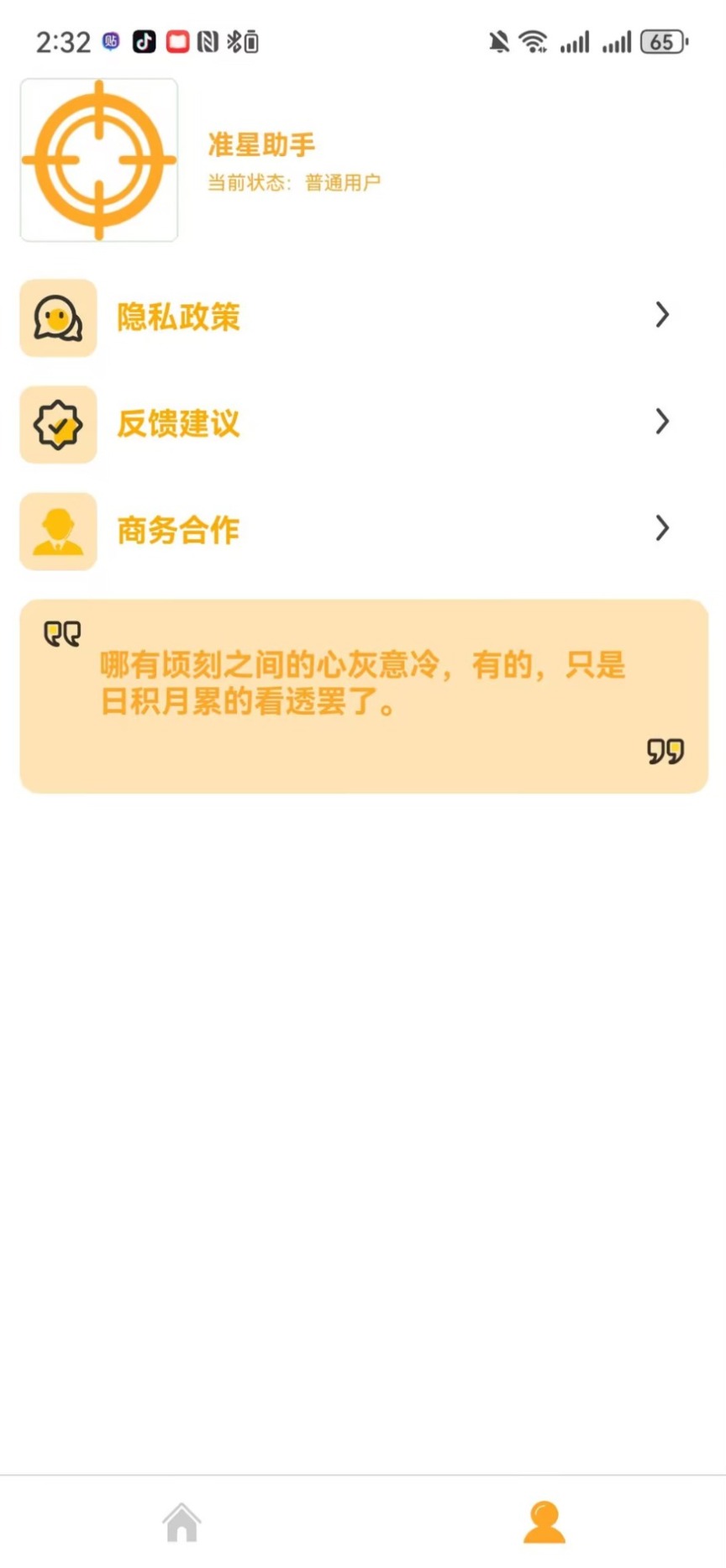Click the 当前状态：普通用户 status text
The image size is (726, 1568).
click(292, 181)
